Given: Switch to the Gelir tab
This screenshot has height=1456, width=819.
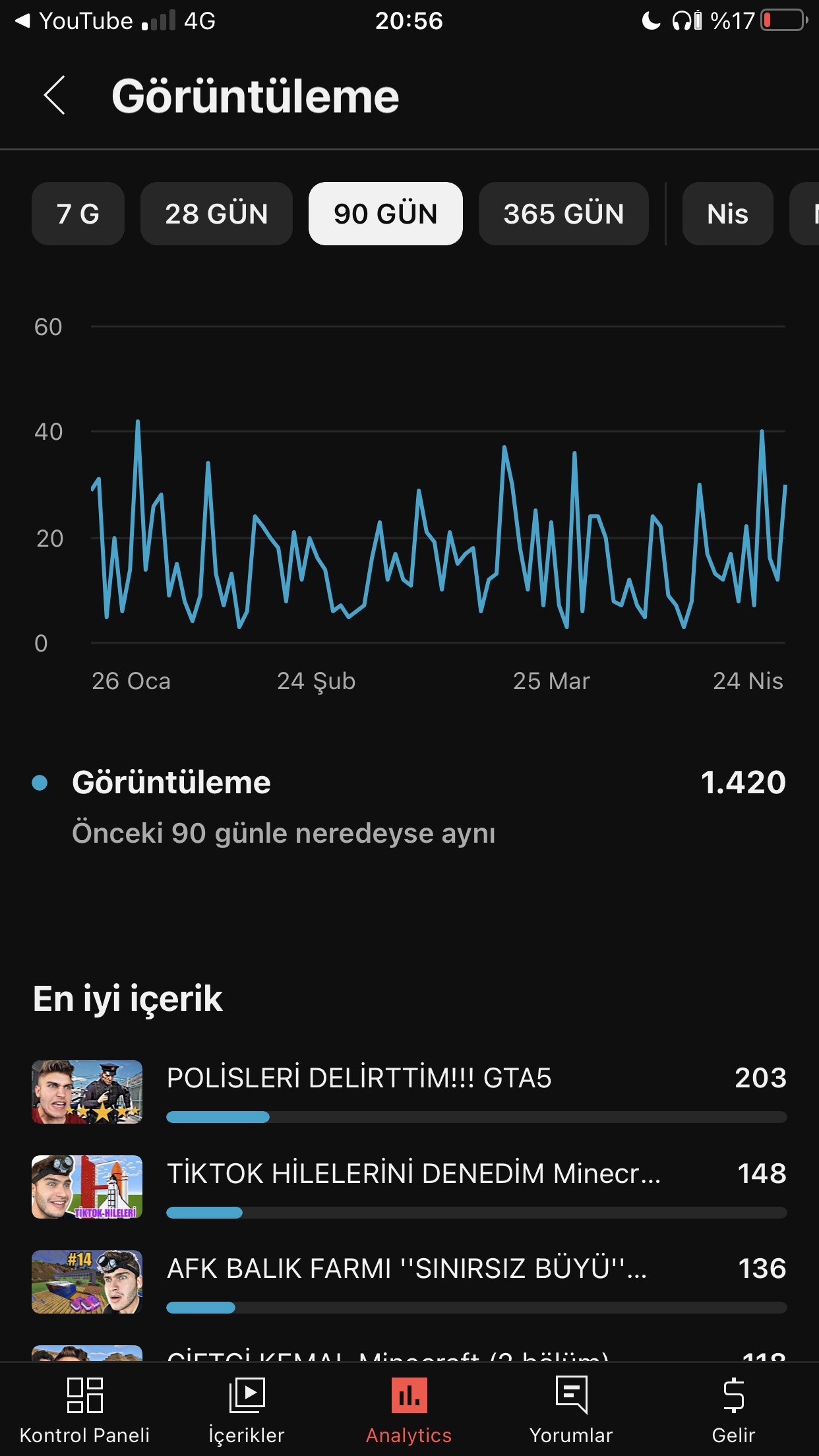Looking at the screenshot, I should coord(733,1410).
